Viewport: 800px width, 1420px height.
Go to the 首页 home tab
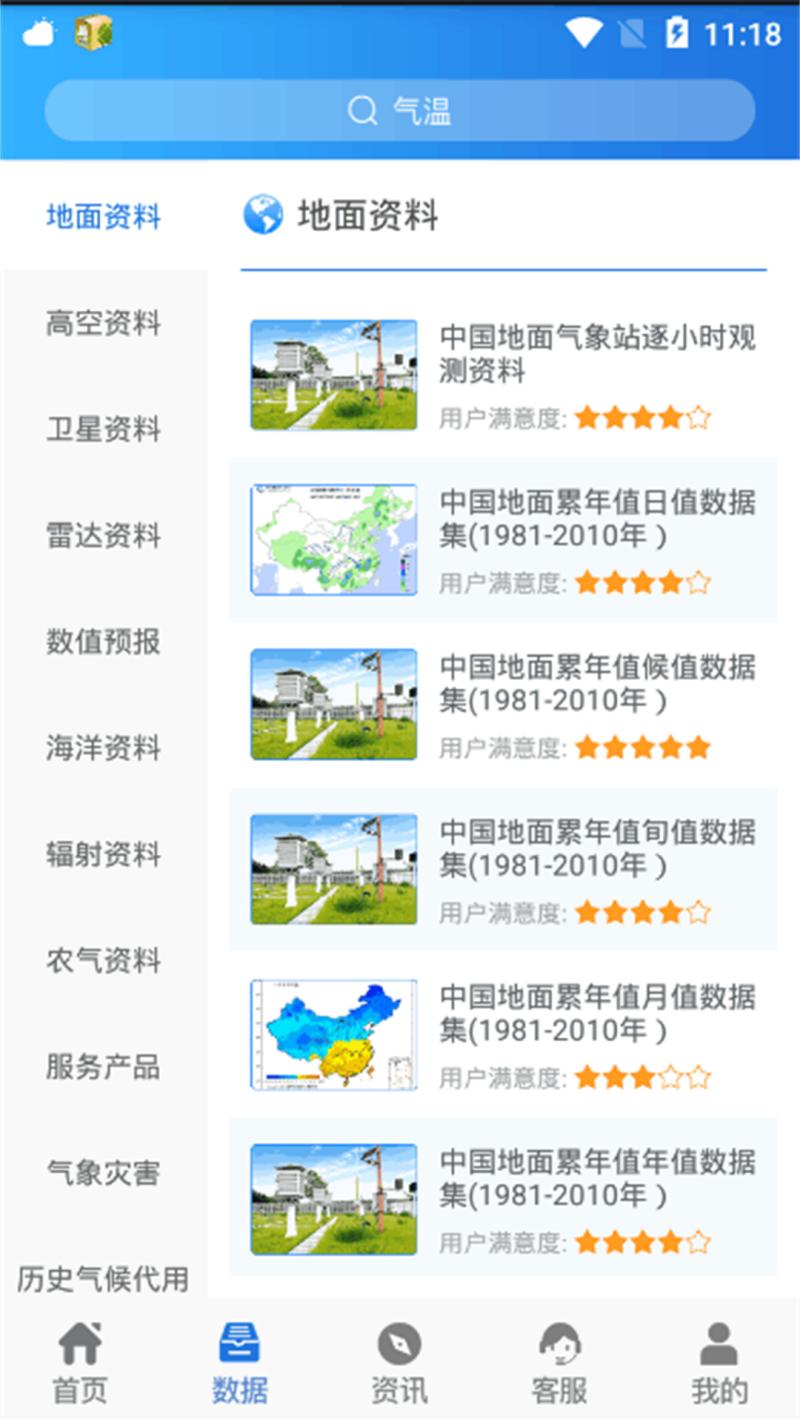click(80, 1362)
